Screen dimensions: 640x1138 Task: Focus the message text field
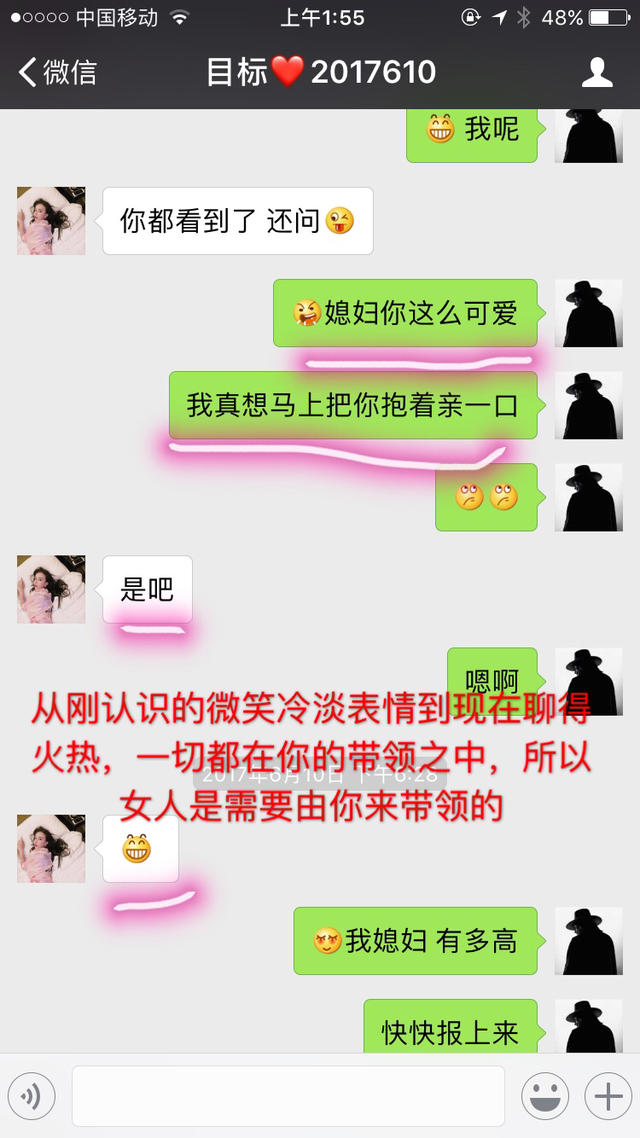pos(288,1097)
